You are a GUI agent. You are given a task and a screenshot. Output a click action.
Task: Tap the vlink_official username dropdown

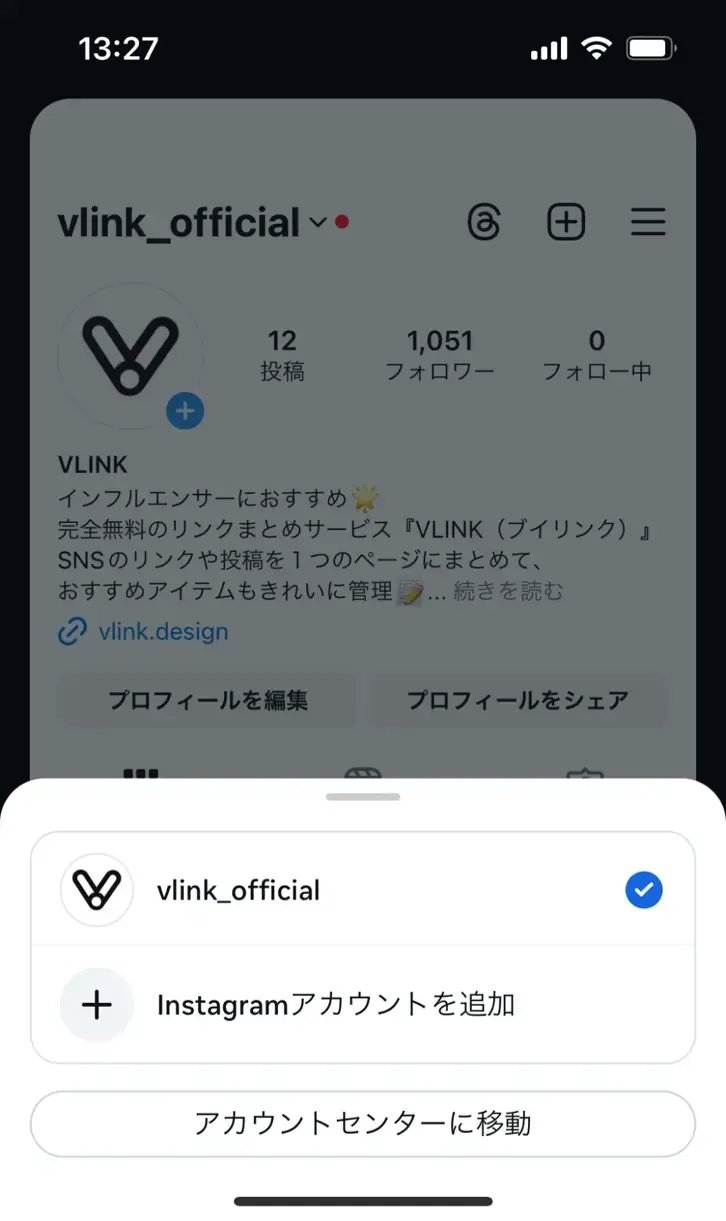(202, 222)
